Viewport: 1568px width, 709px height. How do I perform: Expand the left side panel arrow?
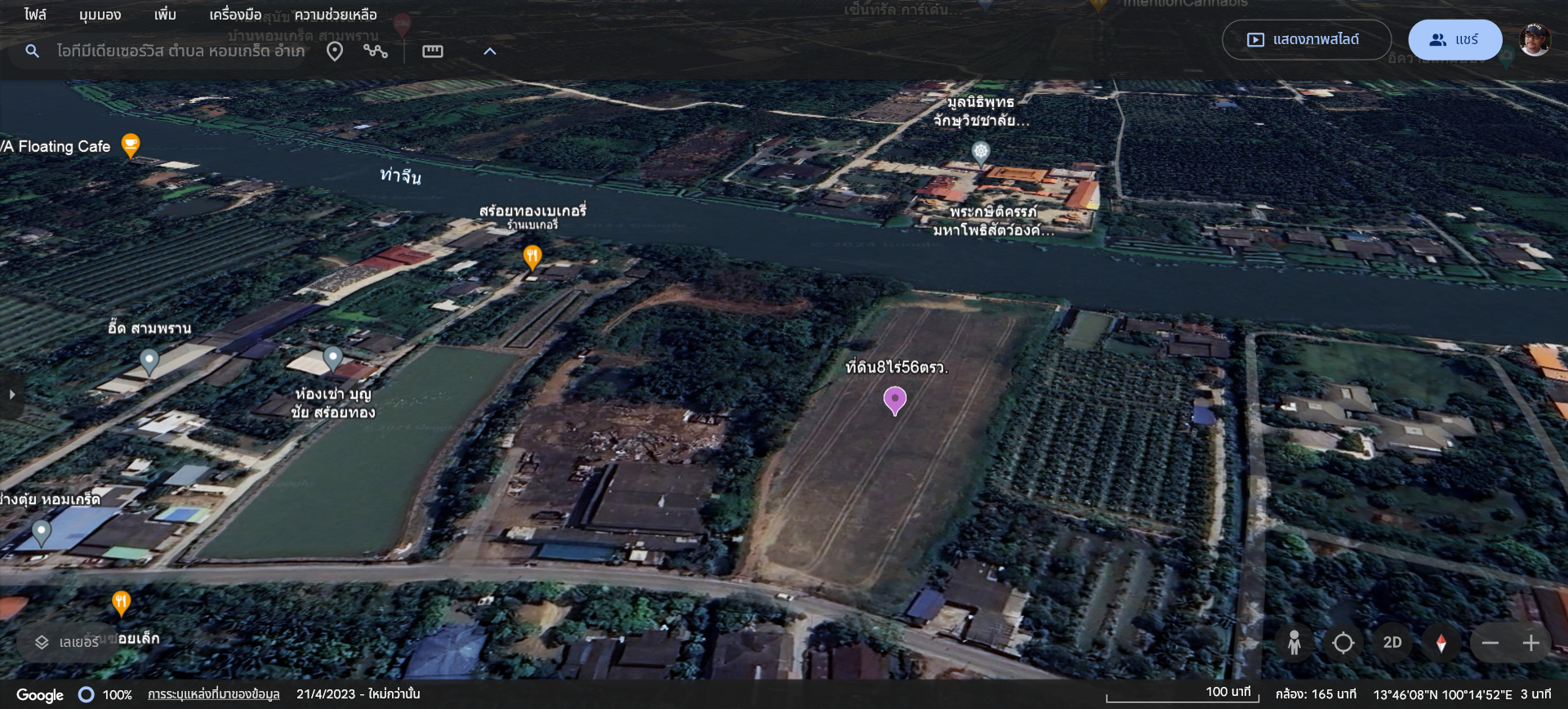[11, 395]
